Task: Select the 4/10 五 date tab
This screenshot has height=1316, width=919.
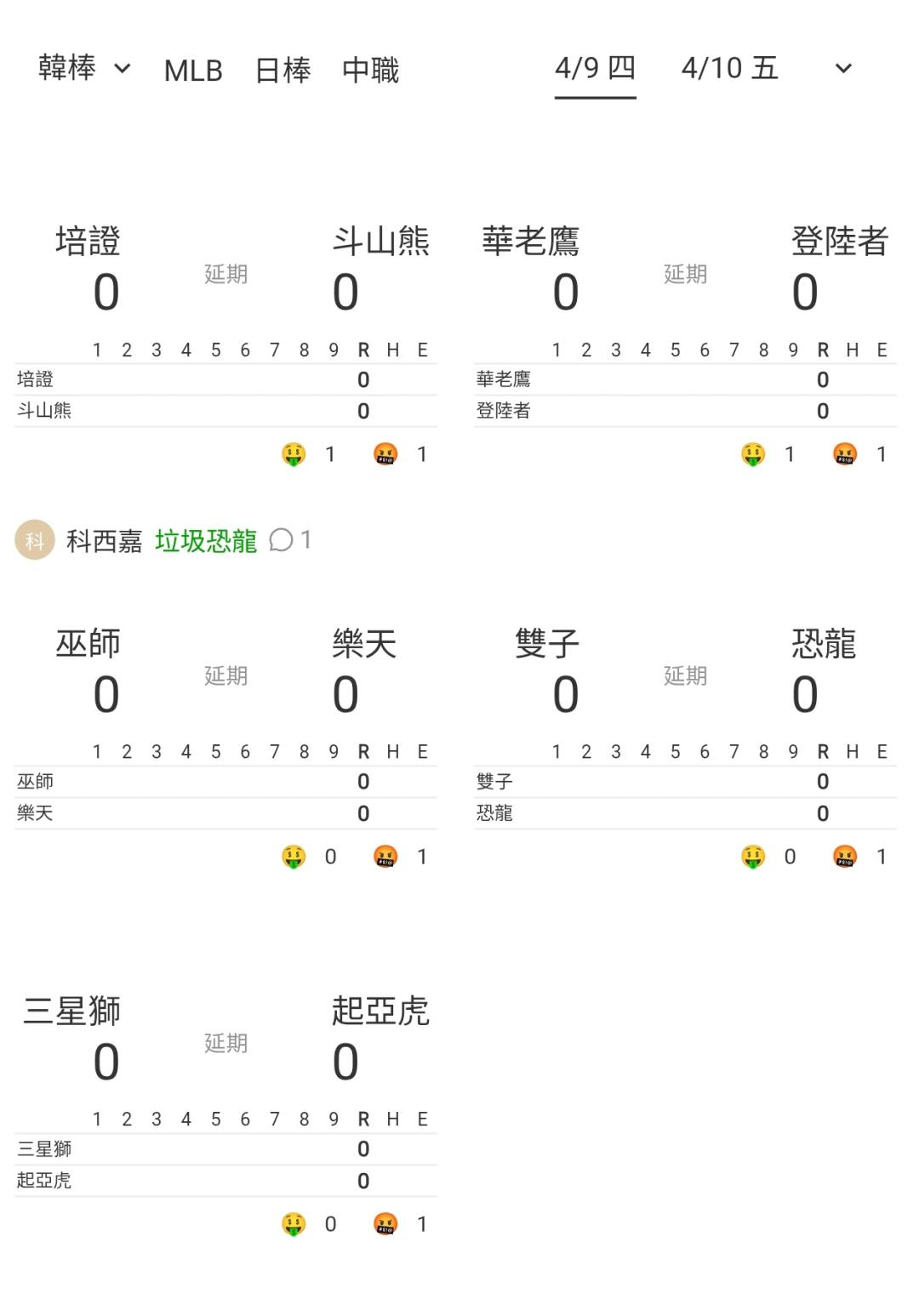Action: click(730, 68)
